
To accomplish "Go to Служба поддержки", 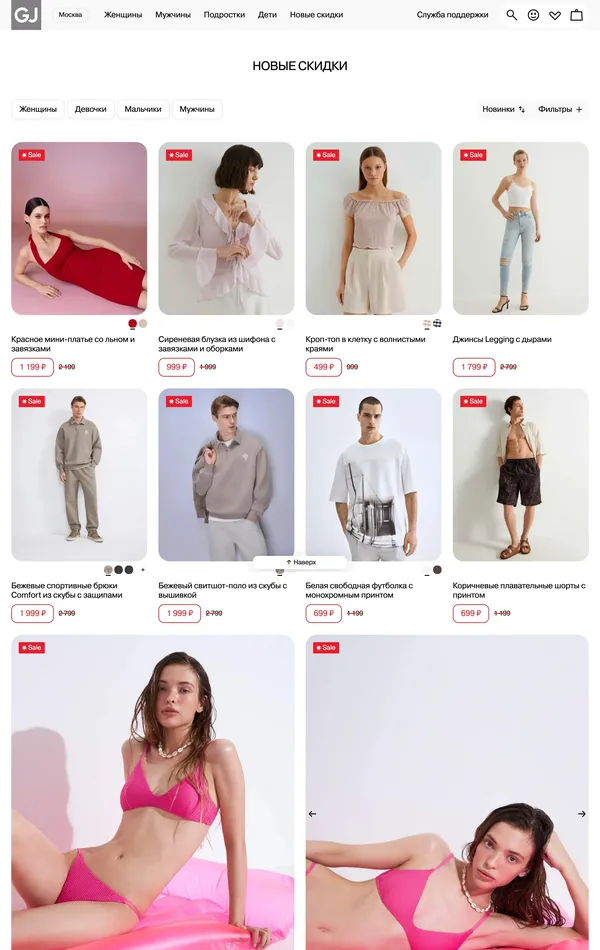I will [x=452, y=15].
